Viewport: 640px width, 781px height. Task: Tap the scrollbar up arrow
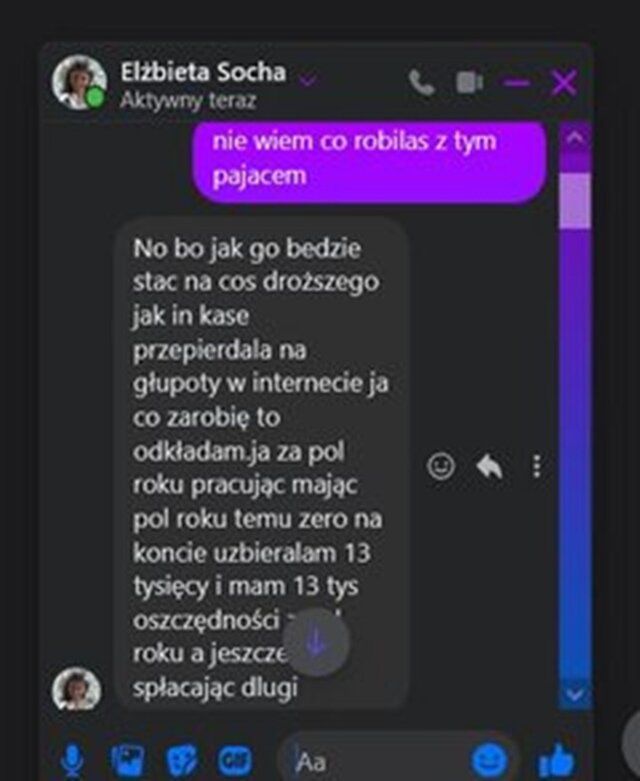coord(574,137)
